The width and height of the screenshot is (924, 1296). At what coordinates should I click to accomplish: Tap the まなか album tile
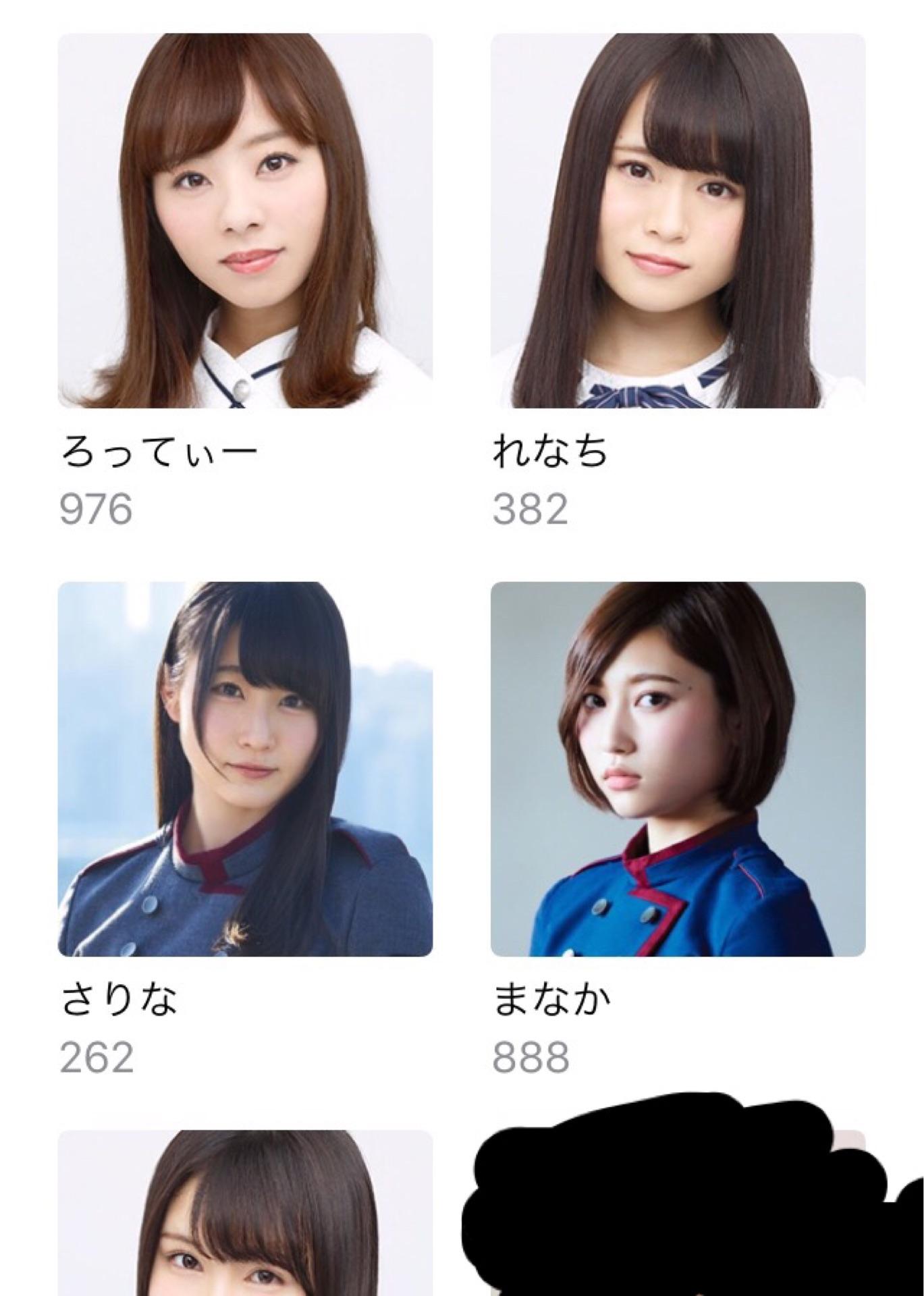[678, 769]
